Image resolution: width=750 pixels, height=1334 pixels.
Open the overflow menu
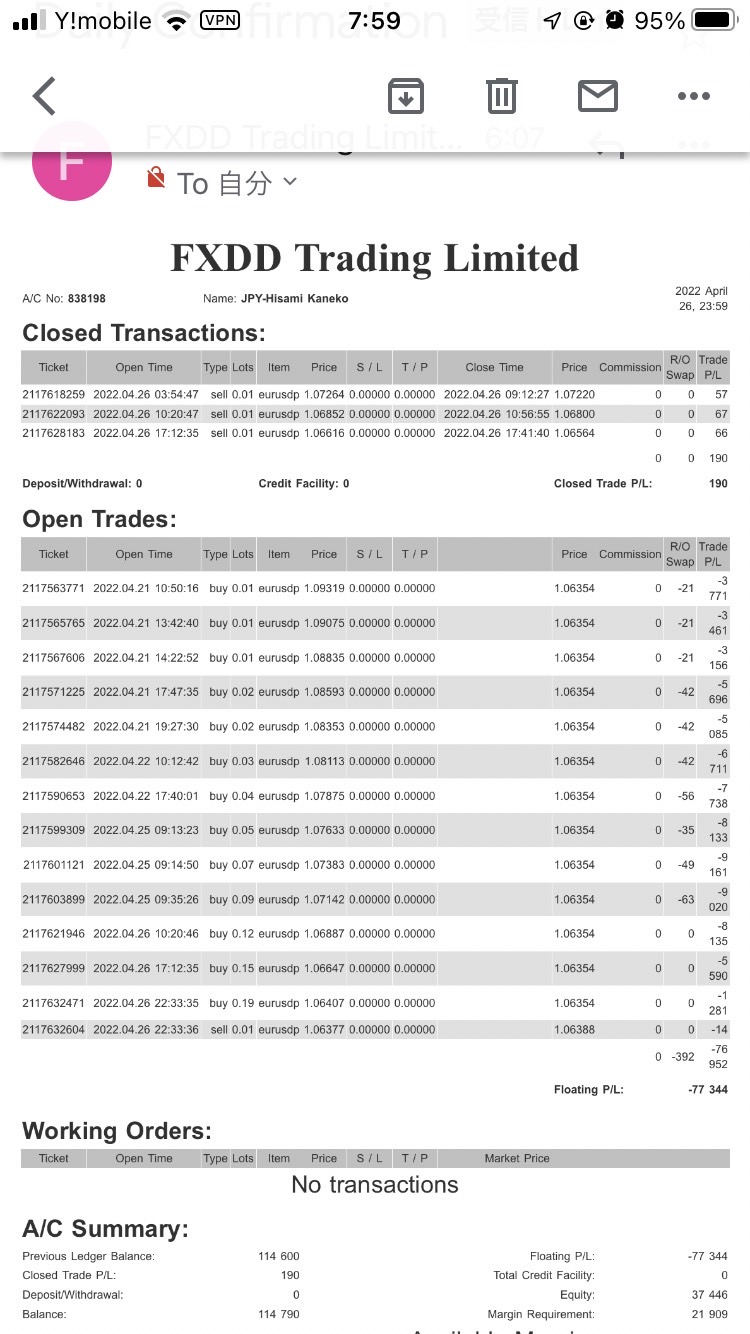tap(693, 96)
